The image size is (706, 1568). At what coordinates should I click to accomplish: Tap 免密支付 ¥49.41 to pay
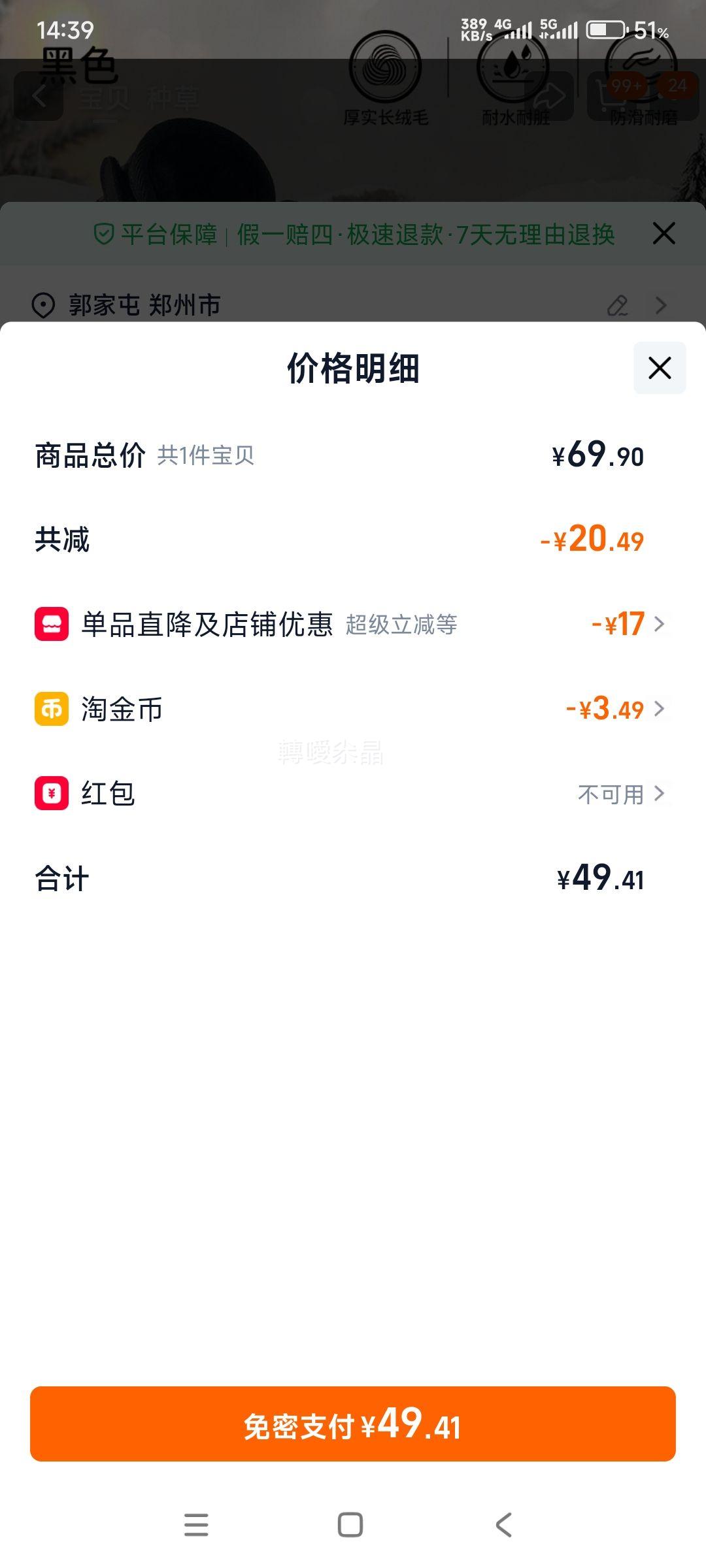coord(353,1424)
